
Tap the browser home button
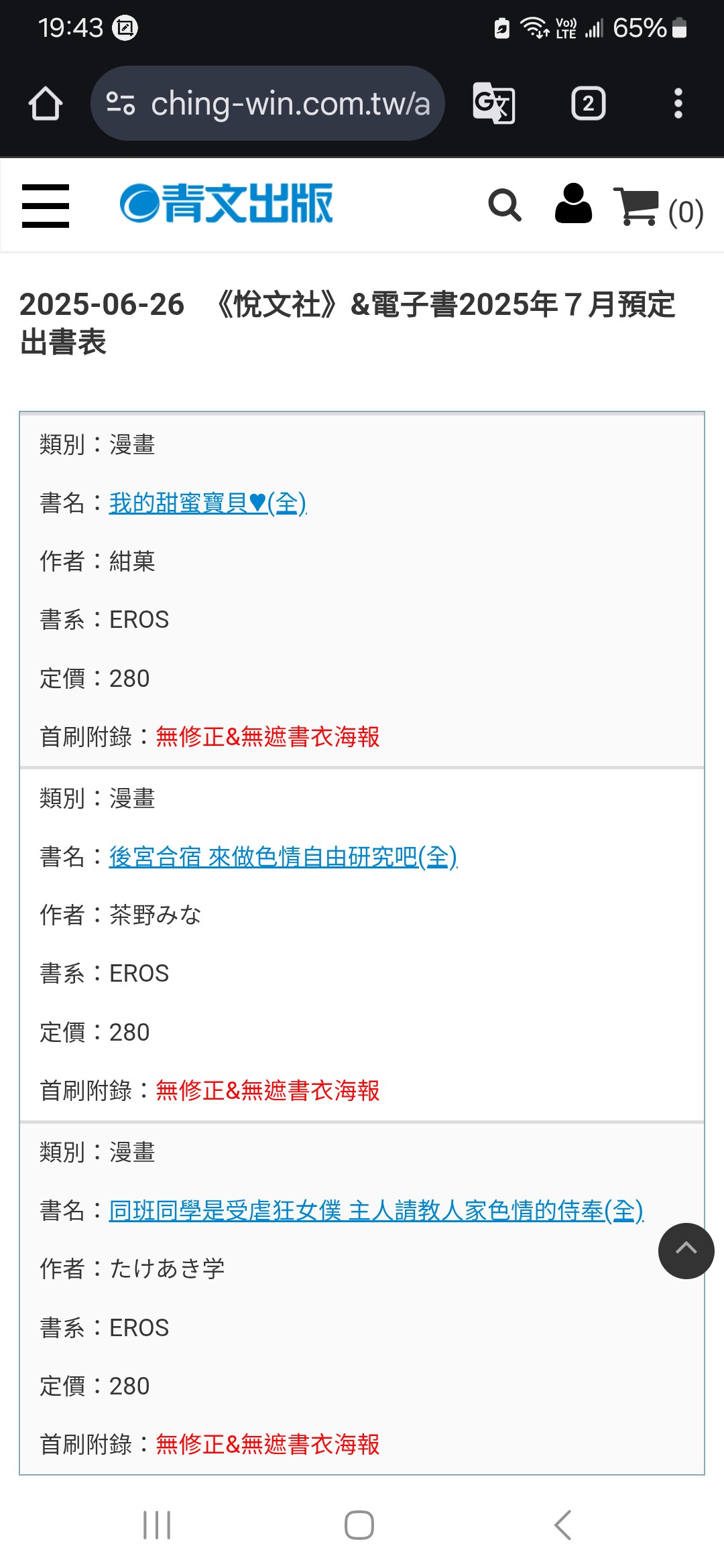pyautogui.click(x=46, y=104)
